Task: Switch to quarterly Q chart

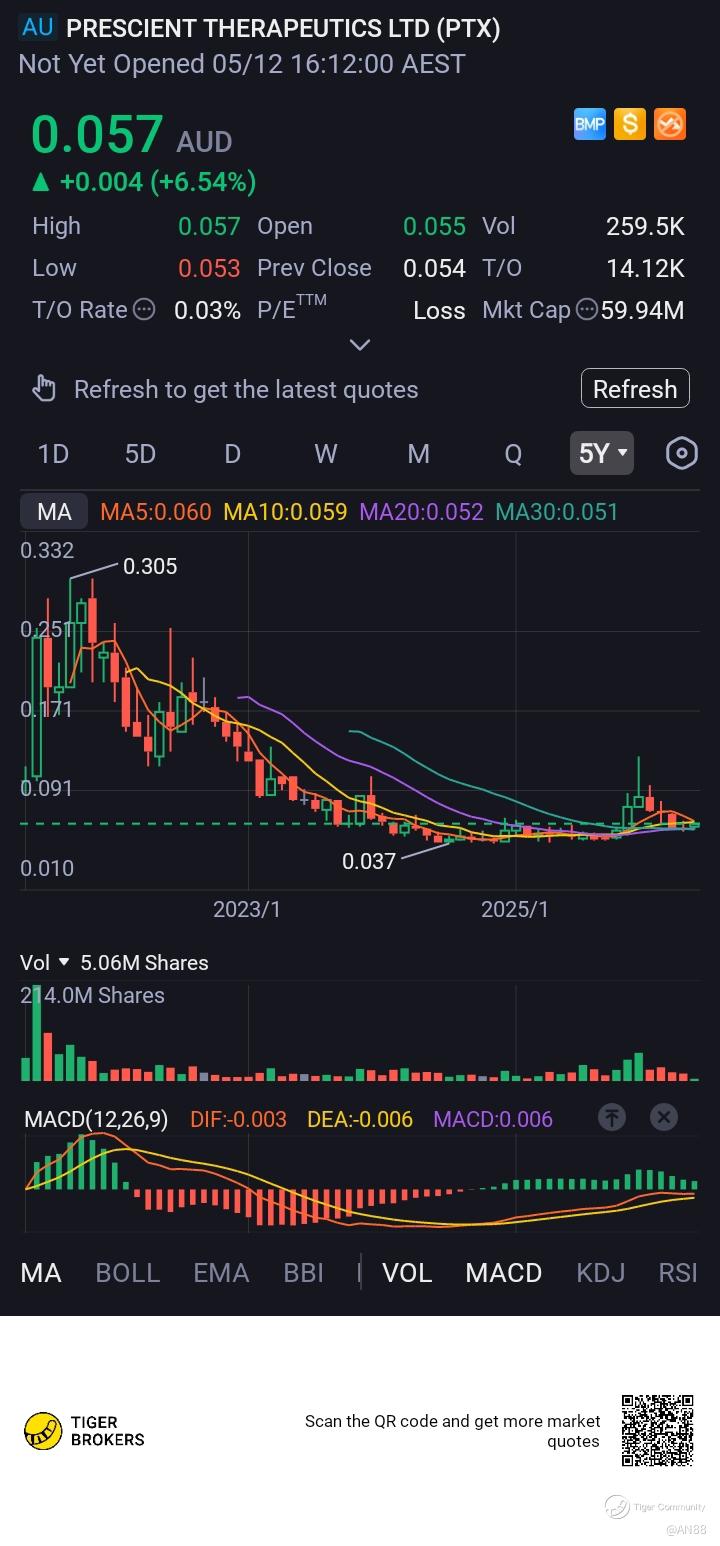Action: pos(513,454)
